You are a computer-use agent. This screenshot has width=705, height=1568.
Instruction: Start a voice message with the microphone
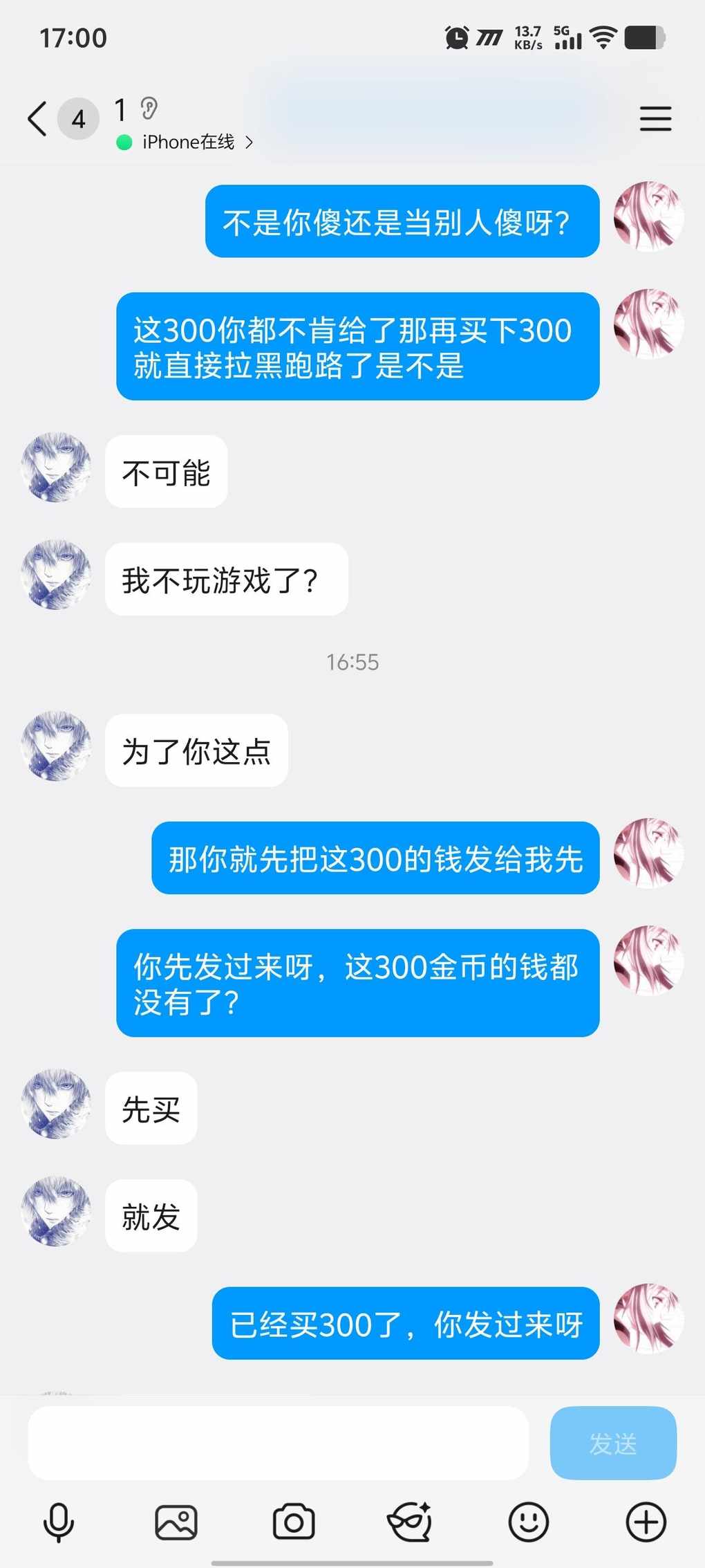[59, 1522]
